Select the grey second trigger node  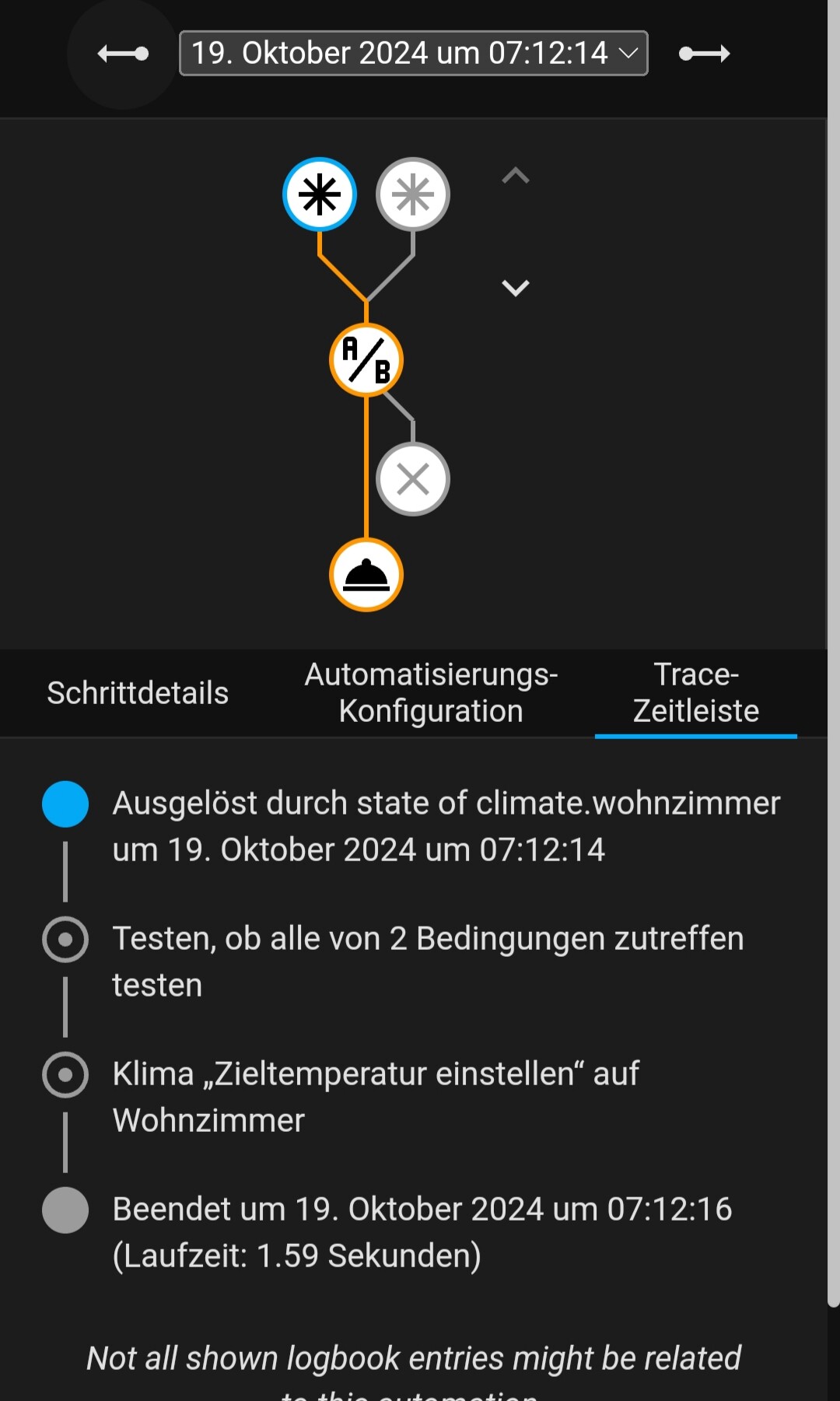[x=413, y=194]
